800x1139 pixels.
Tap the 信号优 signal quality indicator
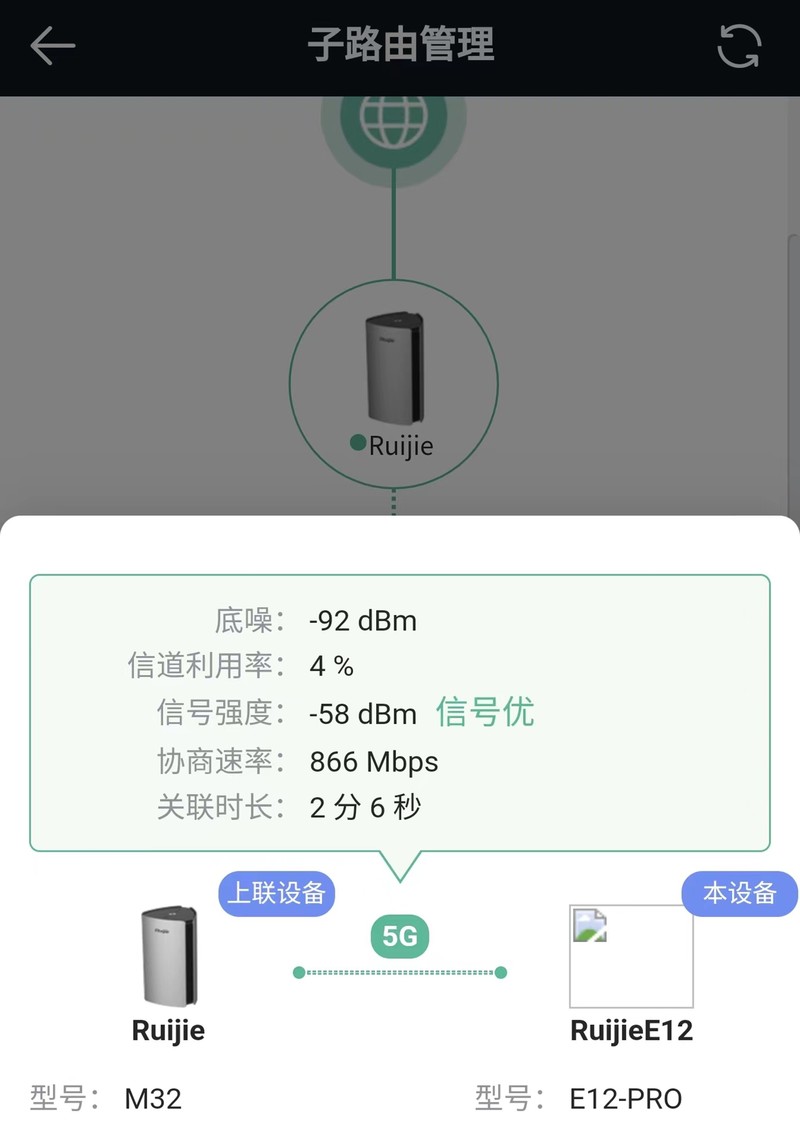[487, 713]
